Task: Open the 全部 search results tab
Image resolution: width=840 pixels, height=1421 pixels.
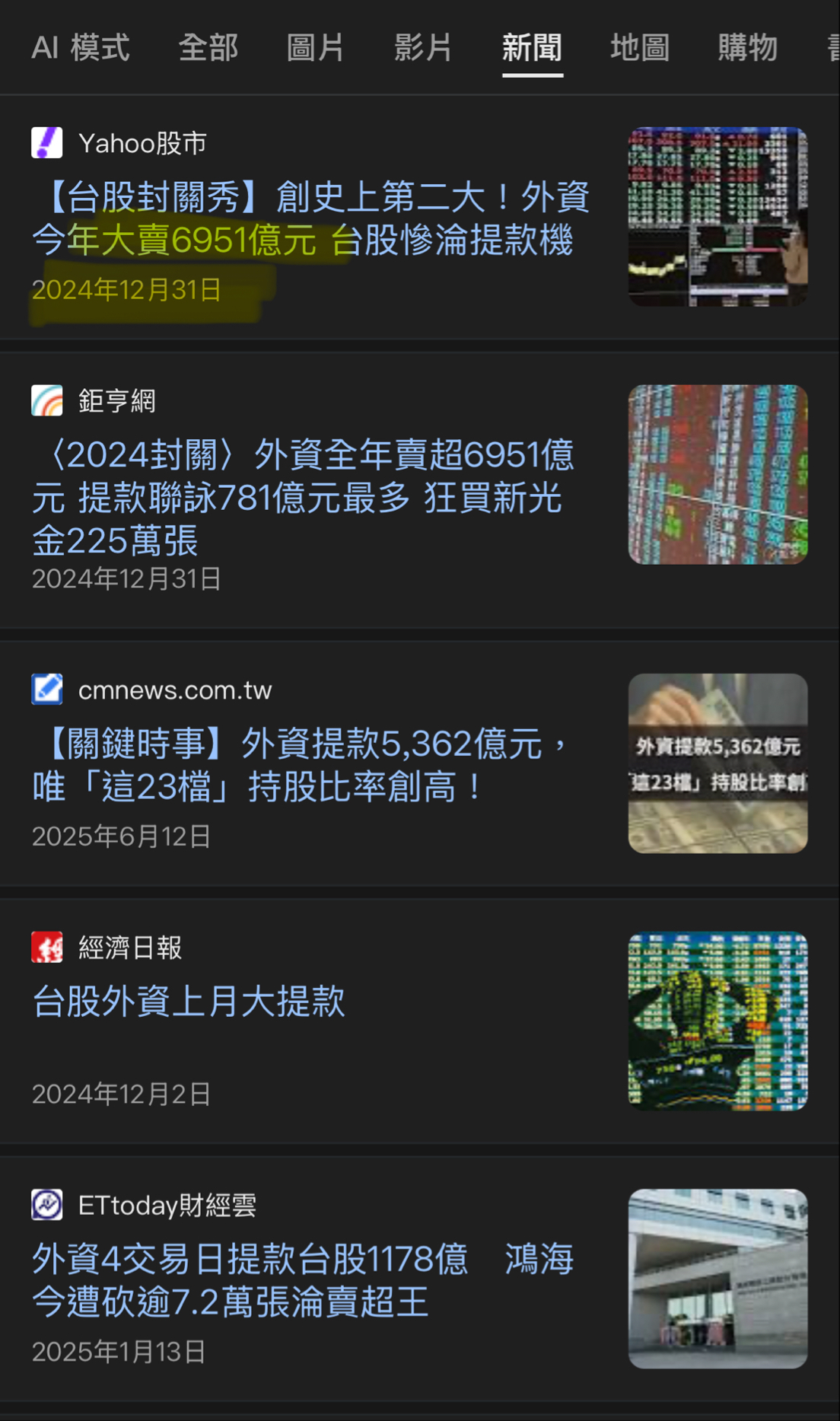Action: [208, 47]
